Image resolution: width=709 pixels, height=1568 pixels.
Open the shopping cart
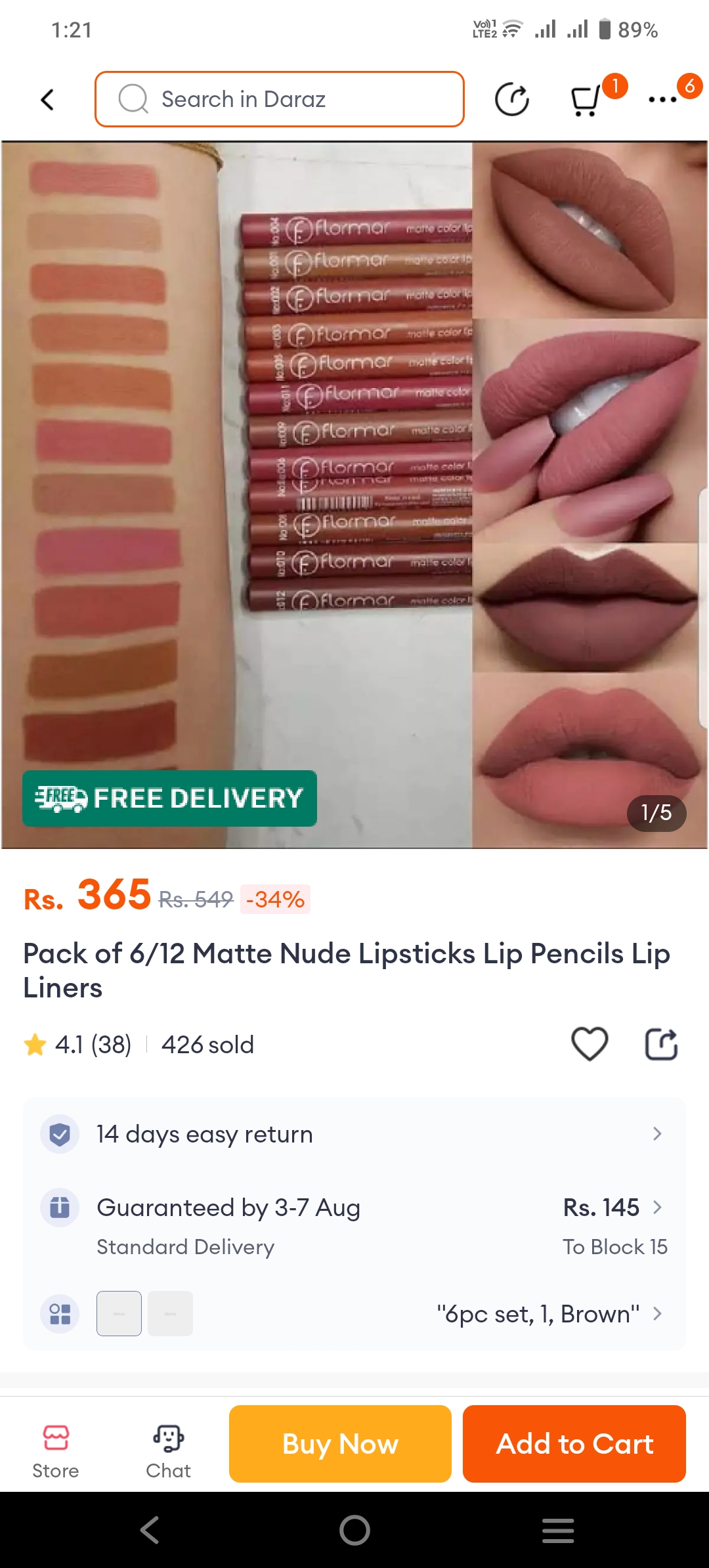(x=586, y=100)
